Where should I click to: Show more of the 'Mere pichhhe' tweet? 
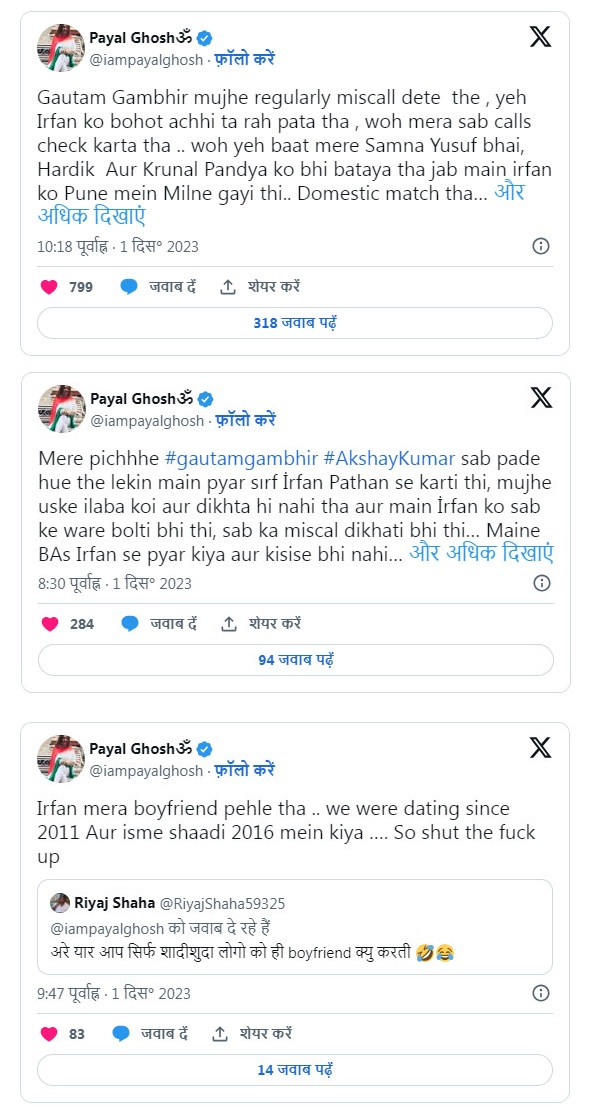(483, 553)
